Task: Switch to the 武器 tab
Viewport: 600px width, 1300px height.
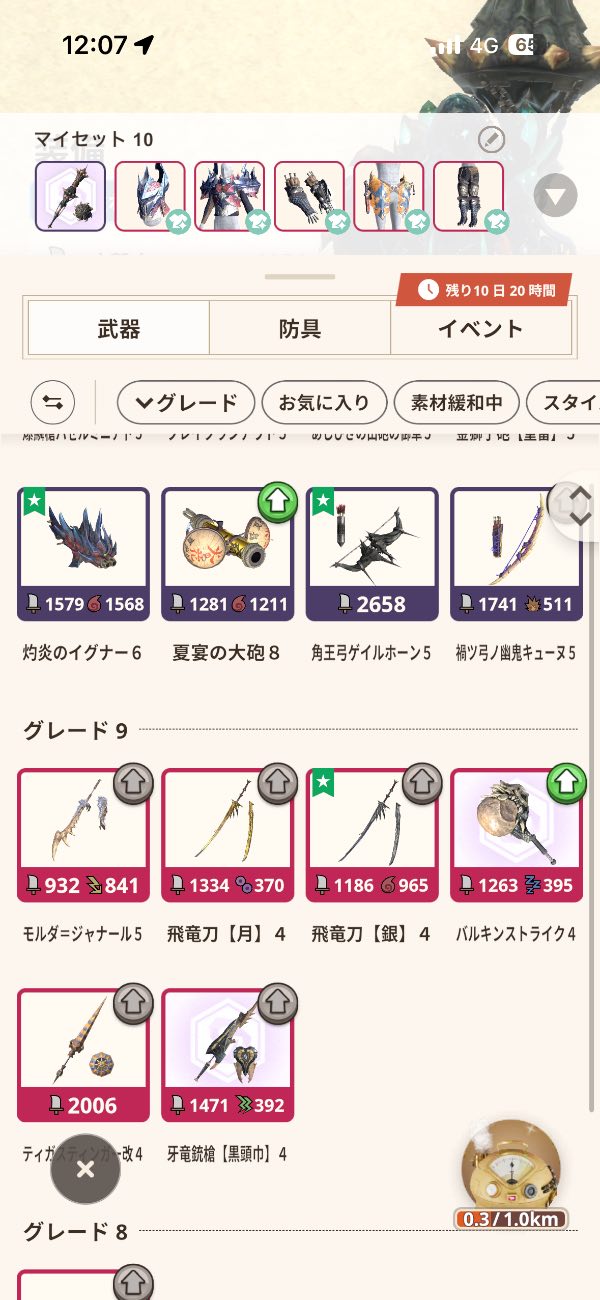Action: pyautogui.click(x=119, y=328)
